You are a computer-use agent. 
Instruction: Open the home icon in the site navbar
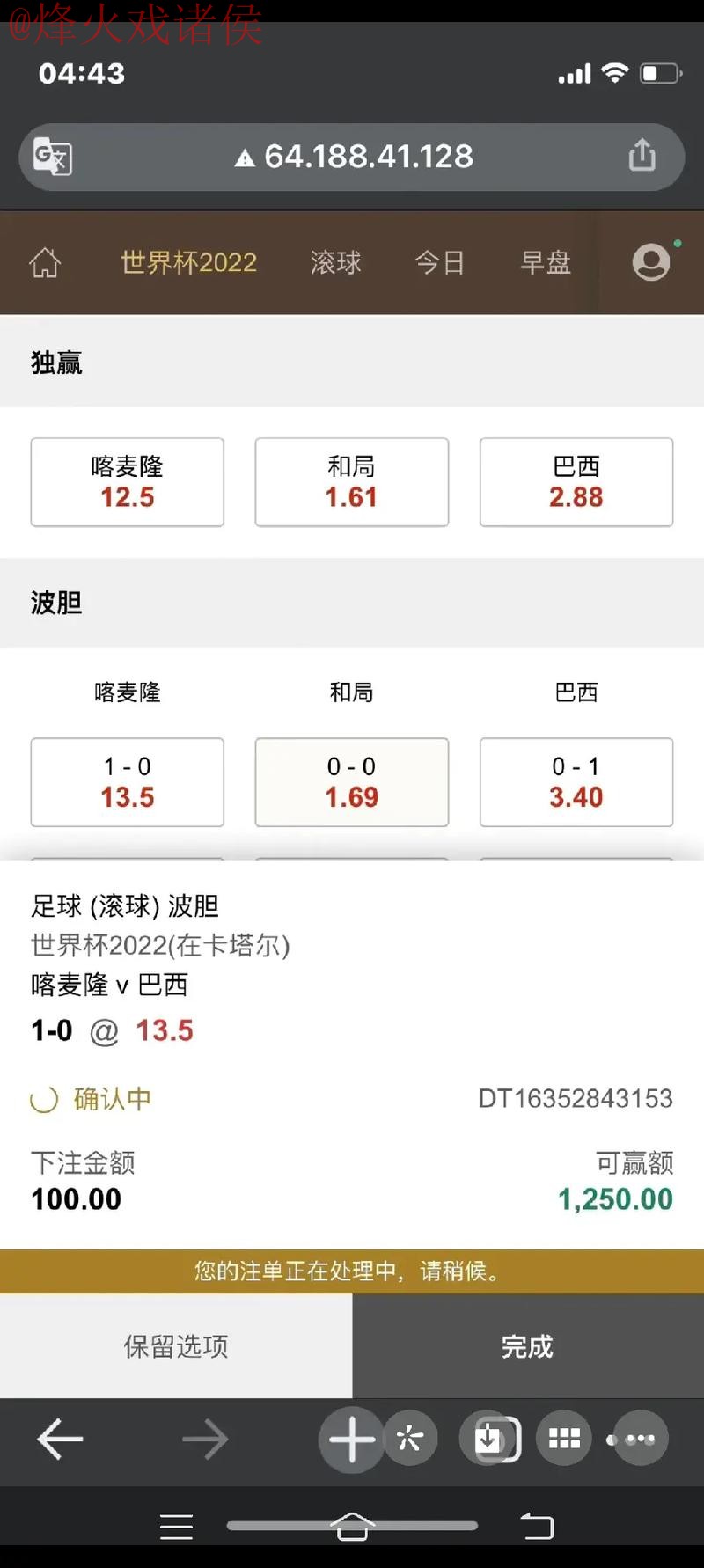[x=46, y=263]
